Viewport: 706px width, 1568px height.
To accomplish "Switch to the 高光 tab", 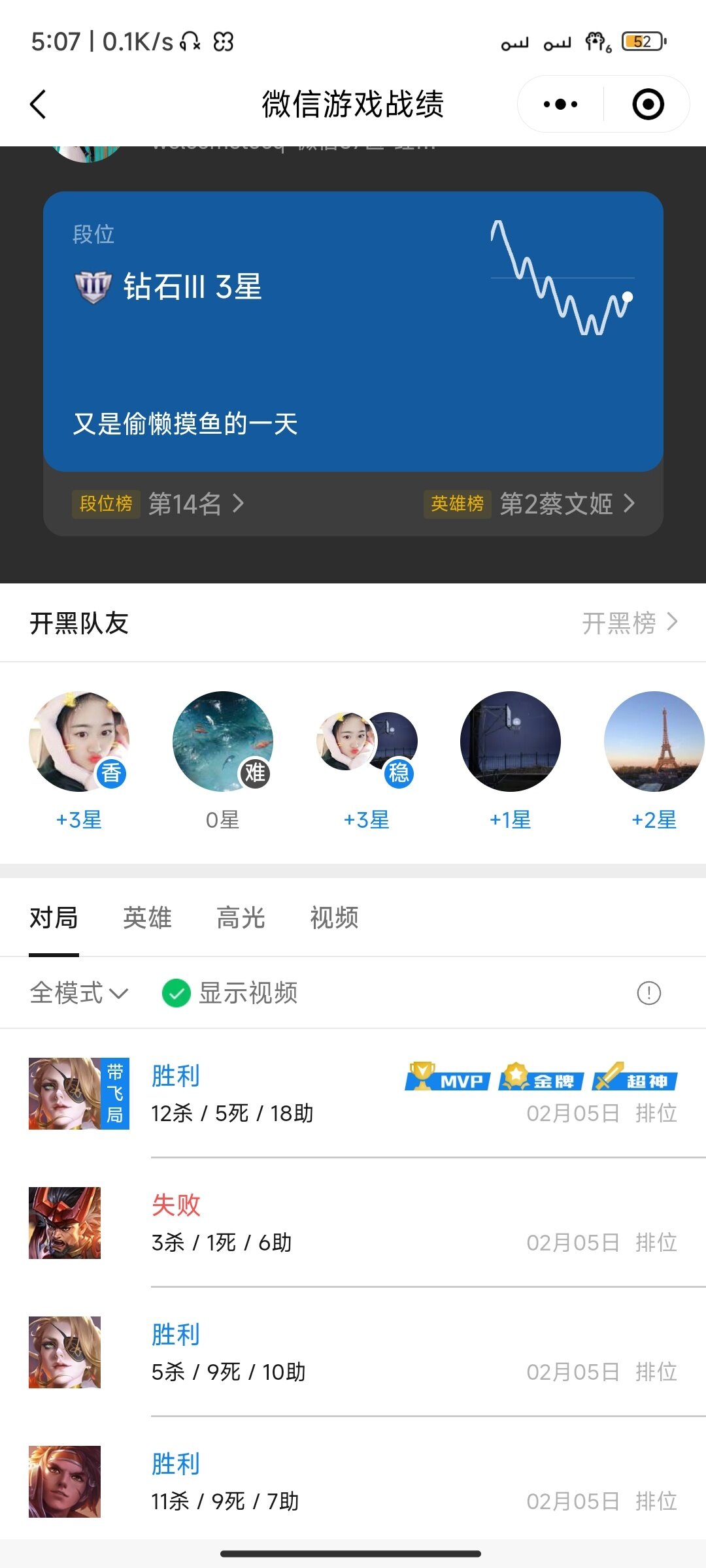I will coord(241,918).
